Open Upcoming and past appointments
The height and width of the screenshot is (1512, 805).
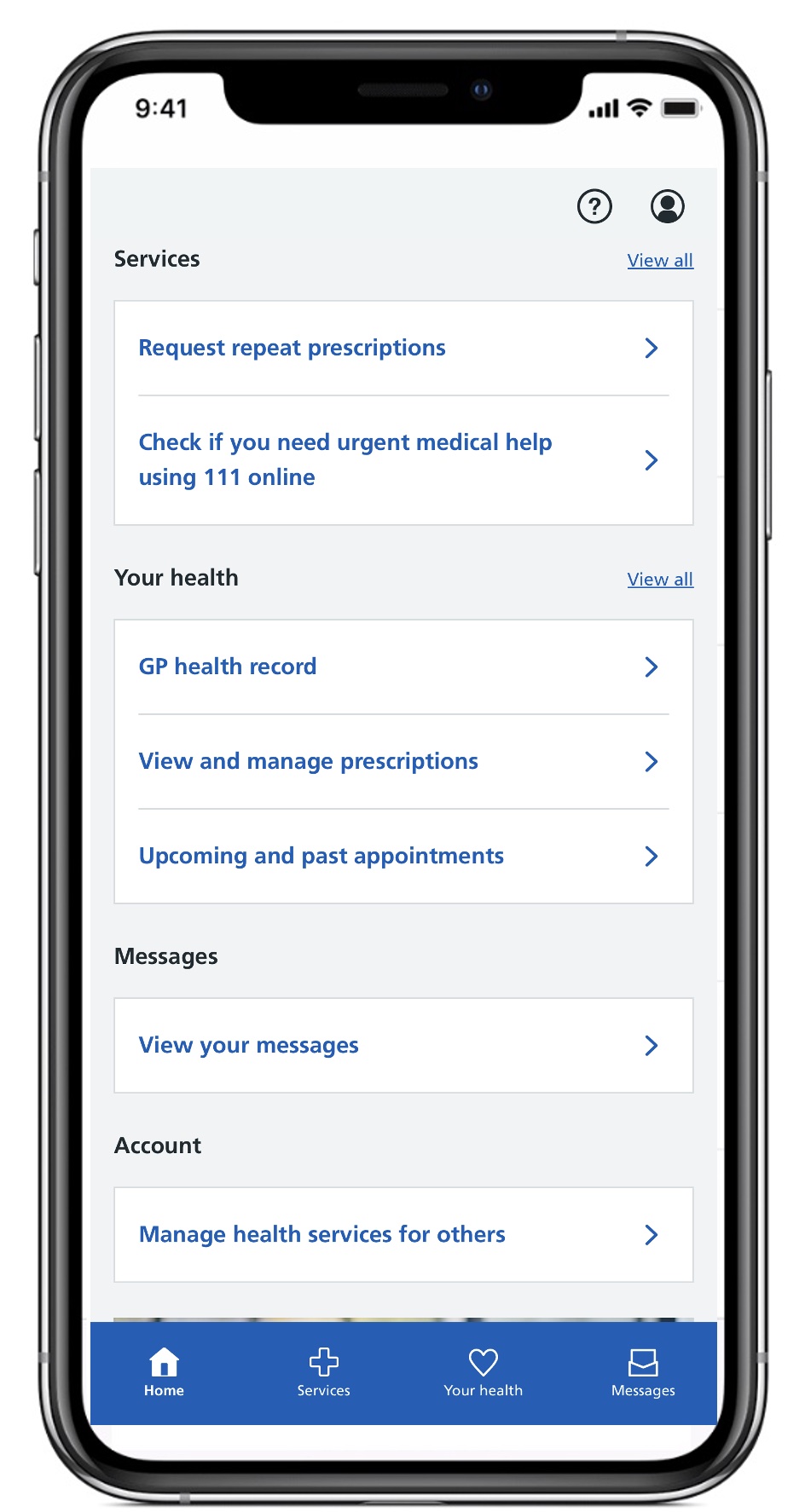coord(402,856)
